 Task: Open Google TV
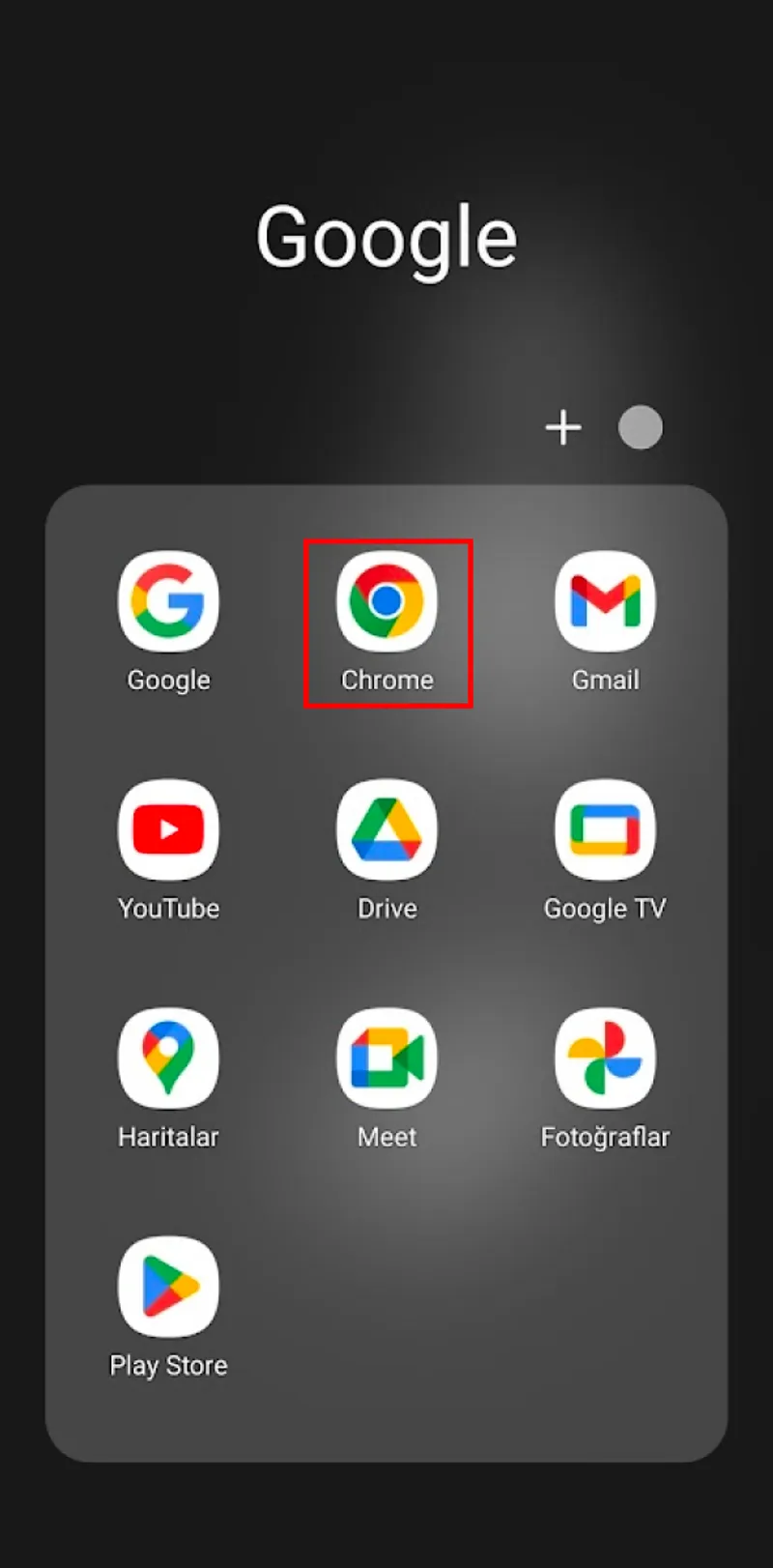pyautogui.click(x=605, y=830)
